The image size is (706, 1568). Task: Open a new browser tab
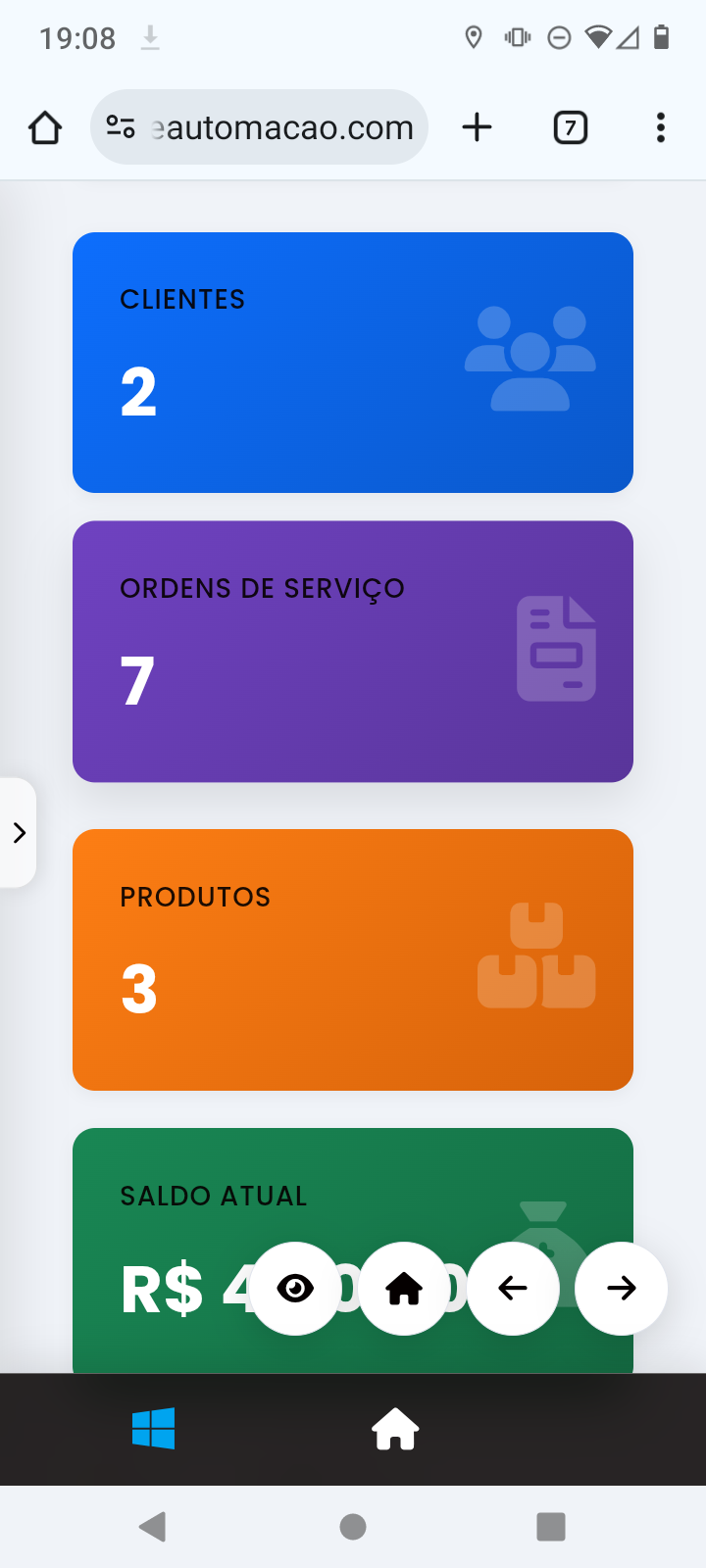point(477,127)
